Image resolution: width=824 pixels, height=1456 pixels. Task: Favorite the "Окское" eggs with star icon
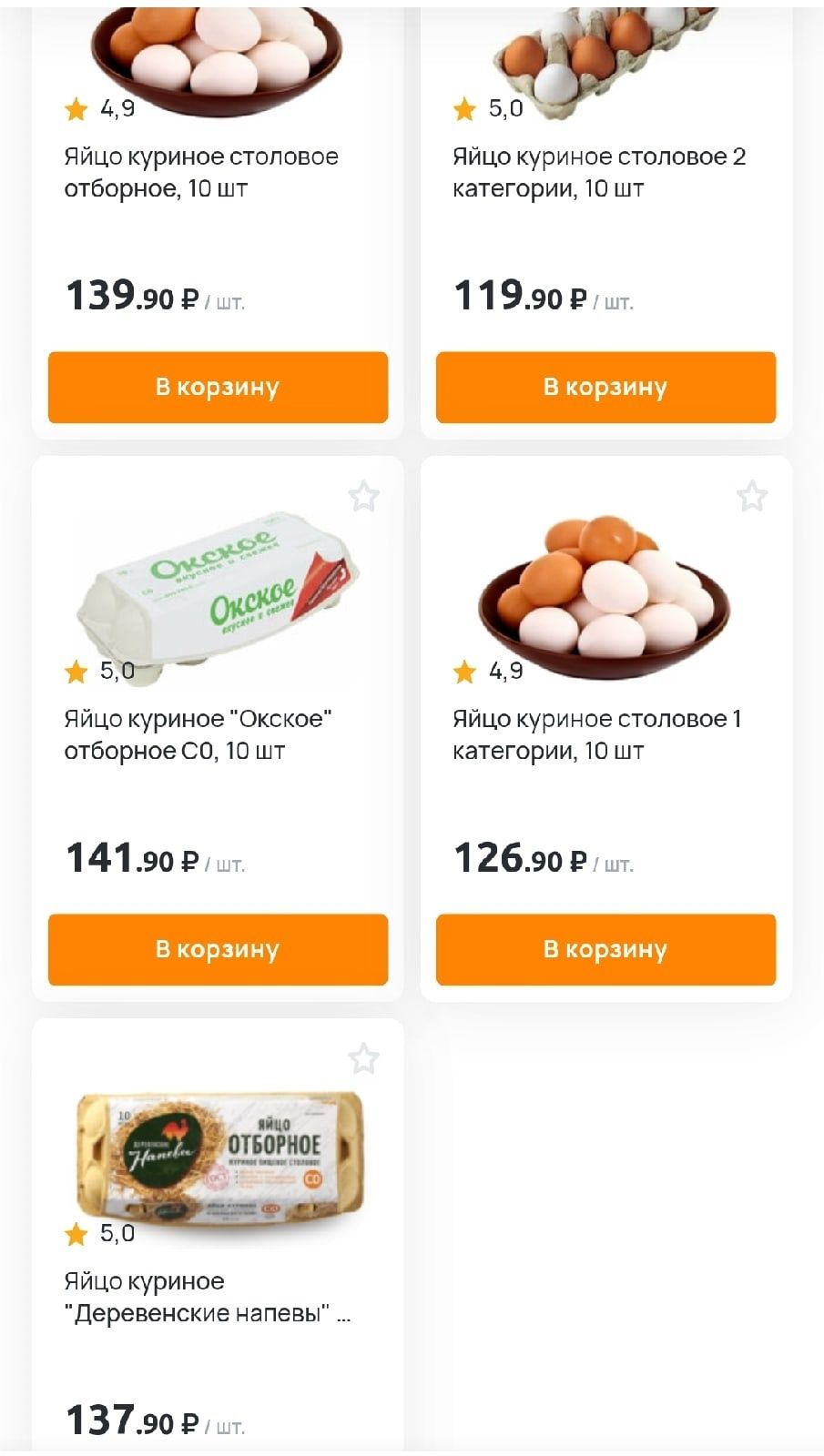click(x=363, y=497)
